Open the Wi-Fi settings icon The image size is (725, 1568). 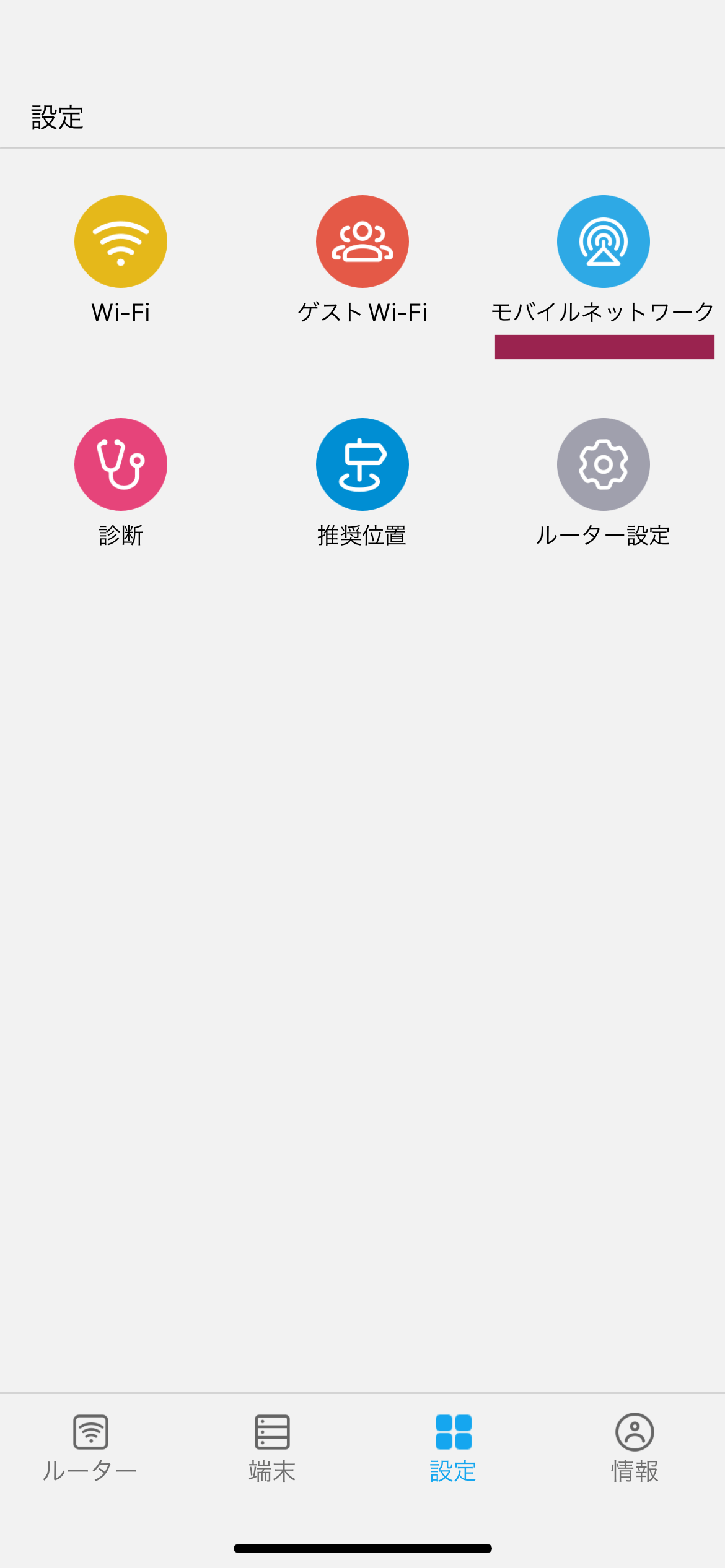click(121, 242)
